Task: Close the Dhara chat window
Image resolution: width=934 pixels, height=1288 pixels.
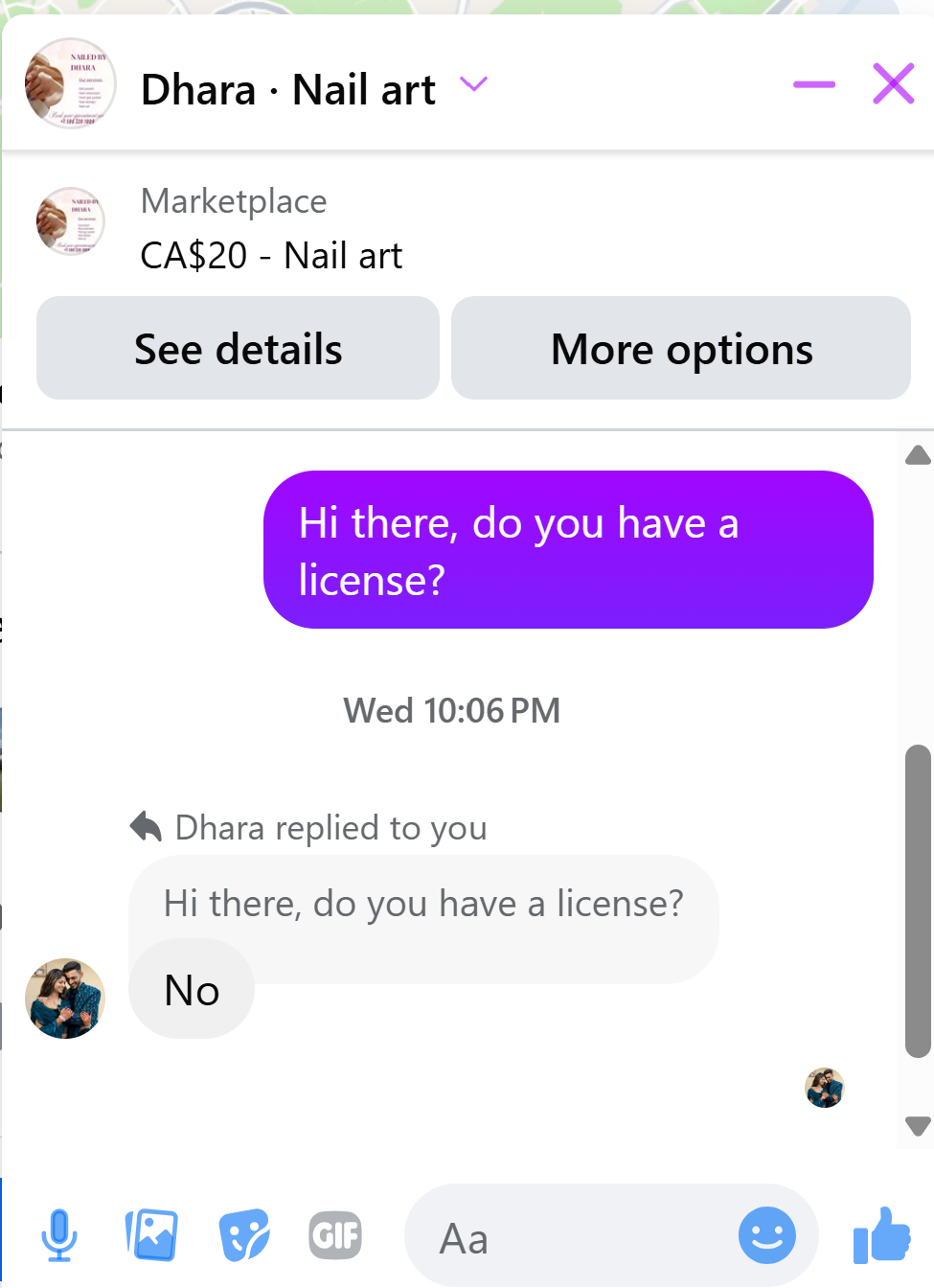Action: pos(893,83)
